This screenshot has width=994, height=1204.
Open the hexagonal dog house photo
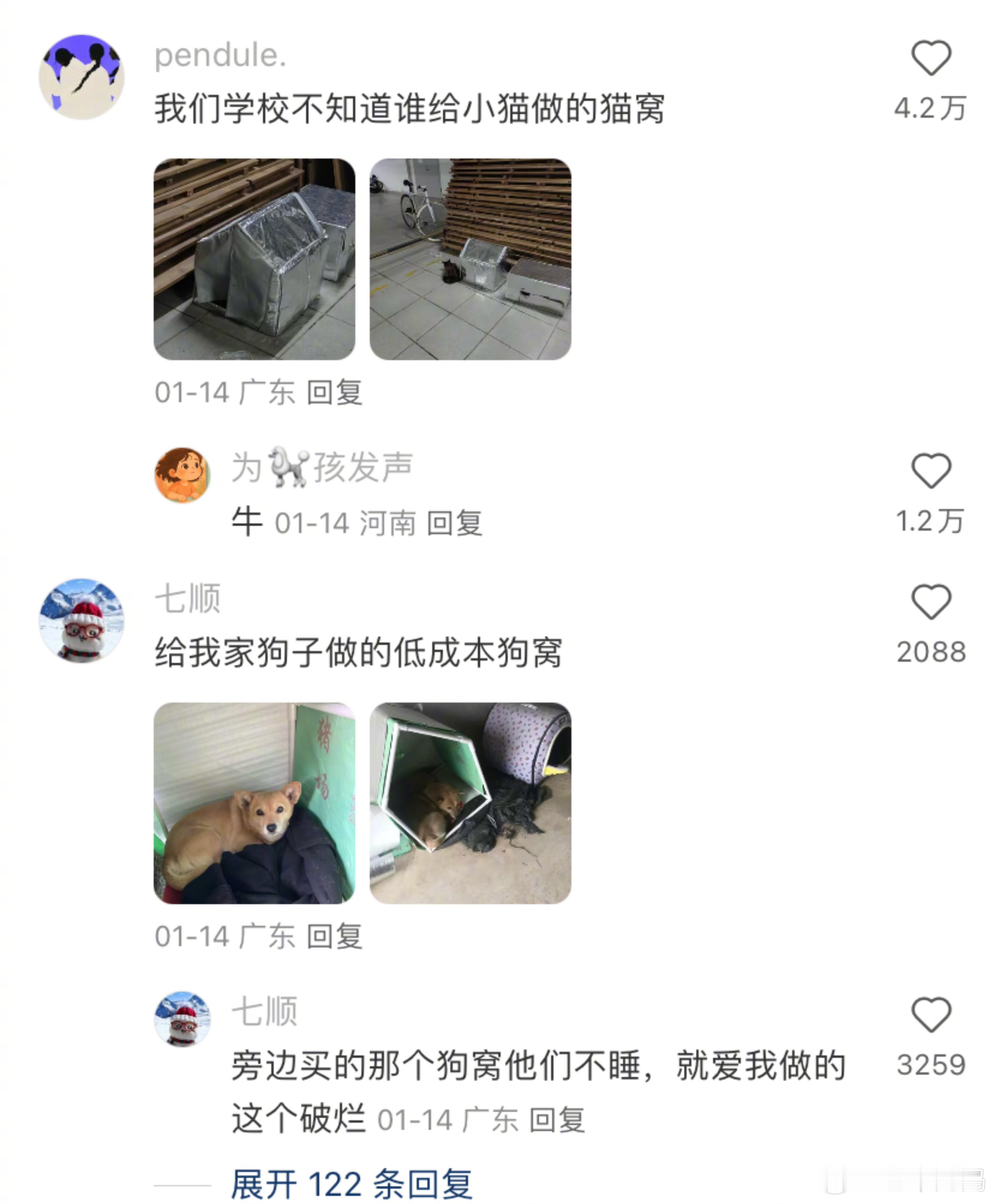471,807
